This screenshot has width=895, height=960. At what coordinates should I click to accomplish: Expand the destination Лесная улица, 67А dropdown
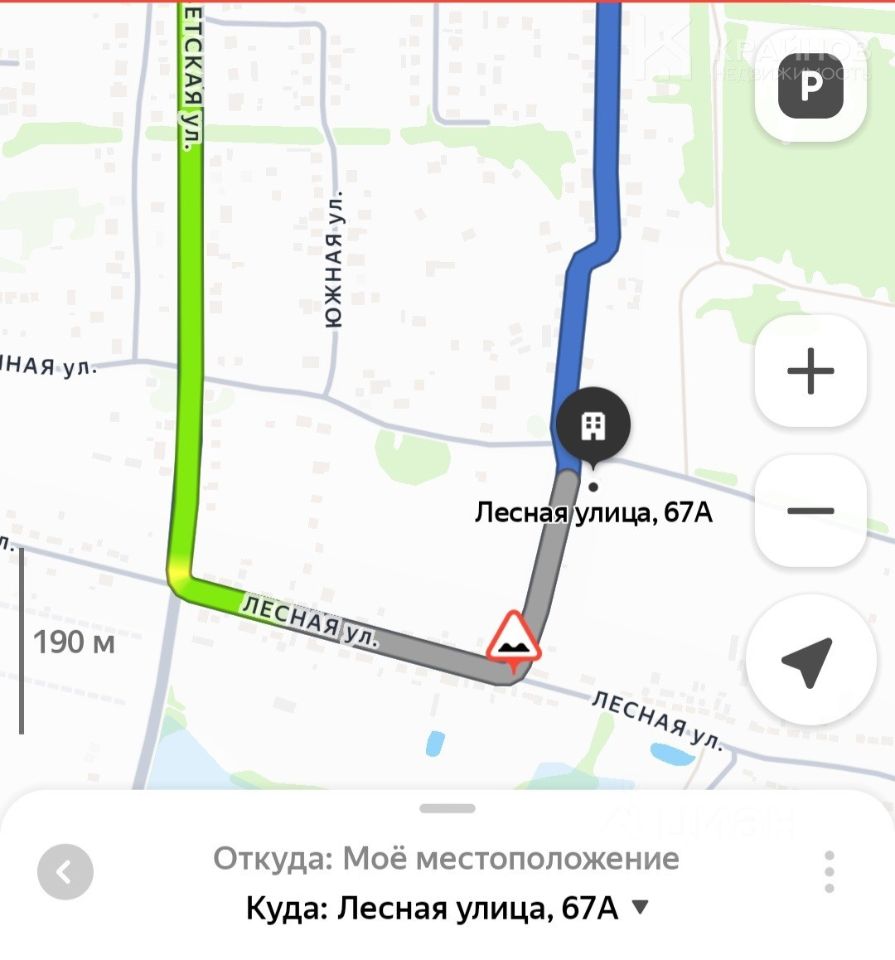(641, 906)
